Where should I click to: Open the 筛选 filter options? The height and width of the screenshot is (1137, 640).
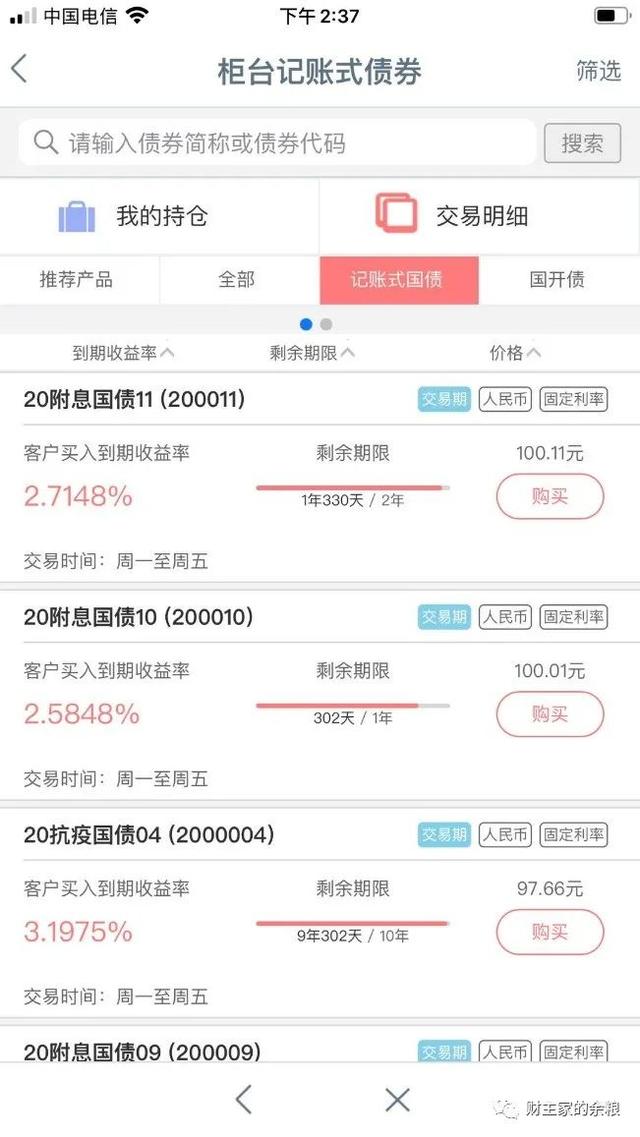coord(598,71)
